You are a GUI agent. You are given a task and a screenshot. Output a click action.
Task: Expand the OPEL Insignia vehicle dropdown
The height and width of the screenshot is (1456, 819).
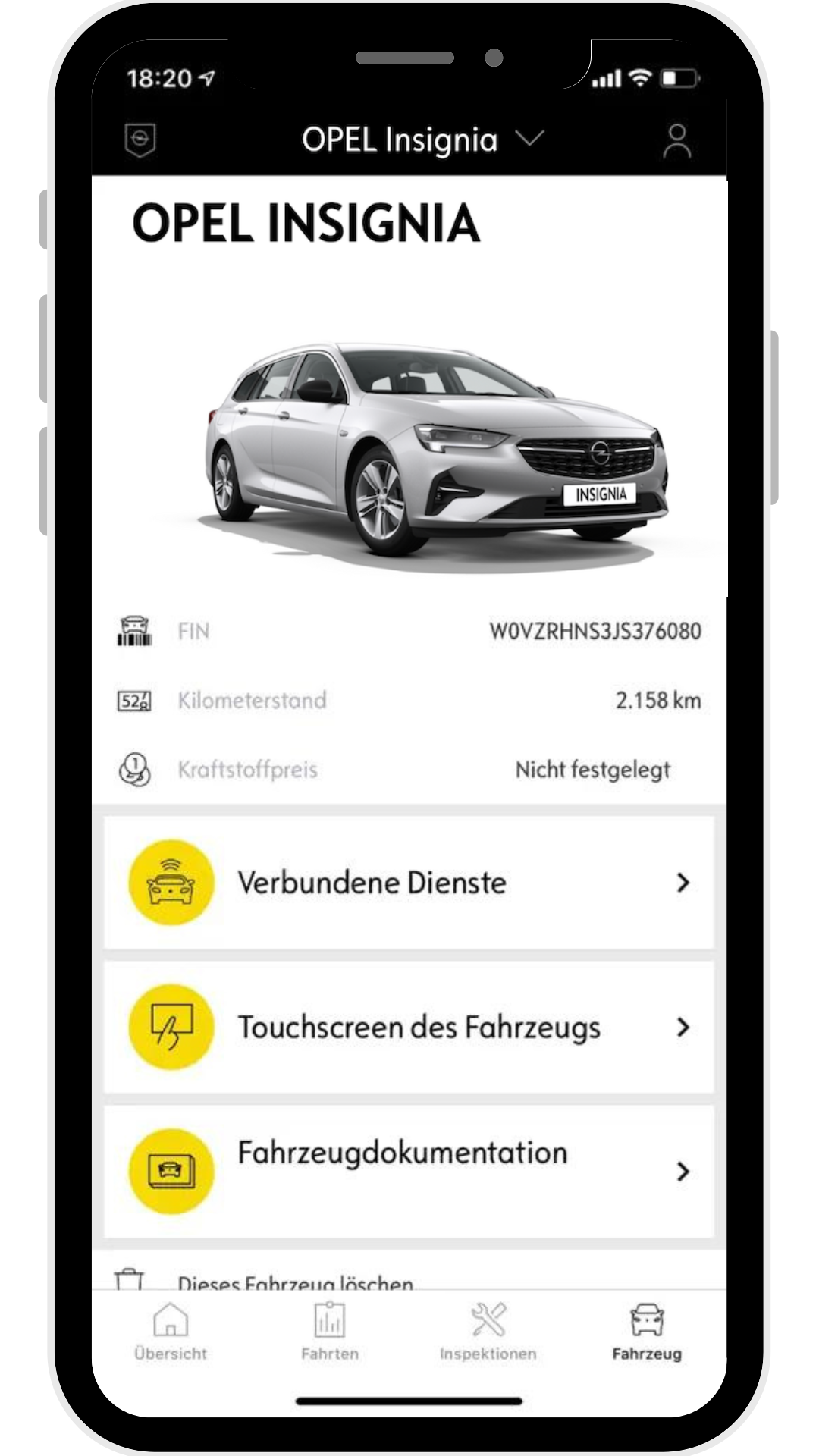(422, 140)
